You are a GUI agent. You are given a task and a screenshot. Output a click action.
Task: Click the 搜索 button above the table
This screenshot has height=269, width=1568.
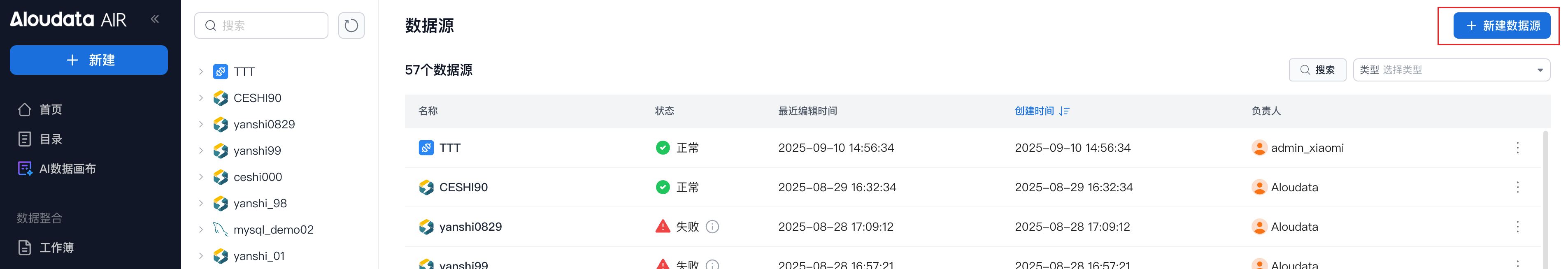(x=1317, y=70)
